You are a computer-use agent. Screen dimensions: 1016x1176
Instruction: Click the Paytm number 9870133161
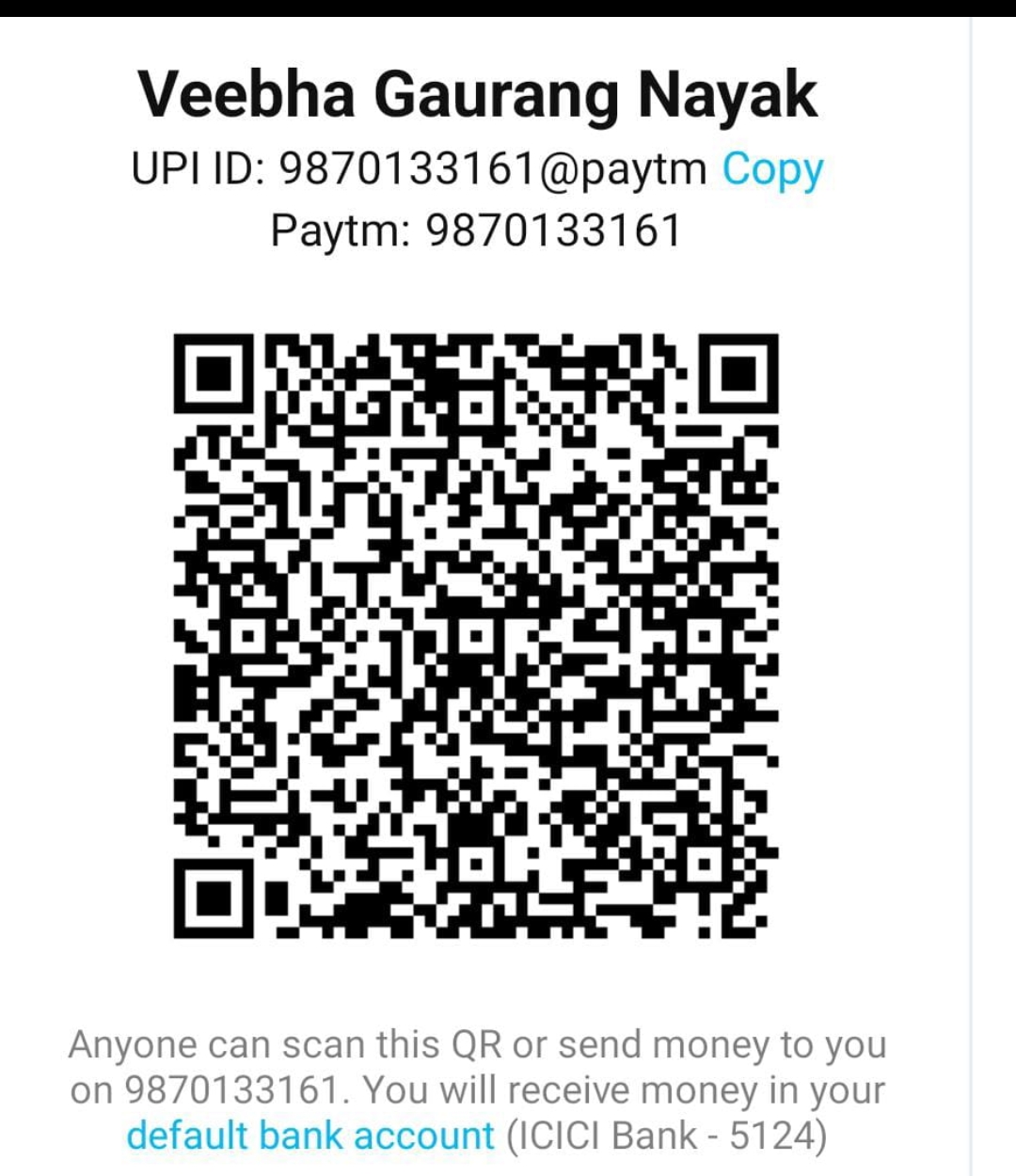[557, 228]
